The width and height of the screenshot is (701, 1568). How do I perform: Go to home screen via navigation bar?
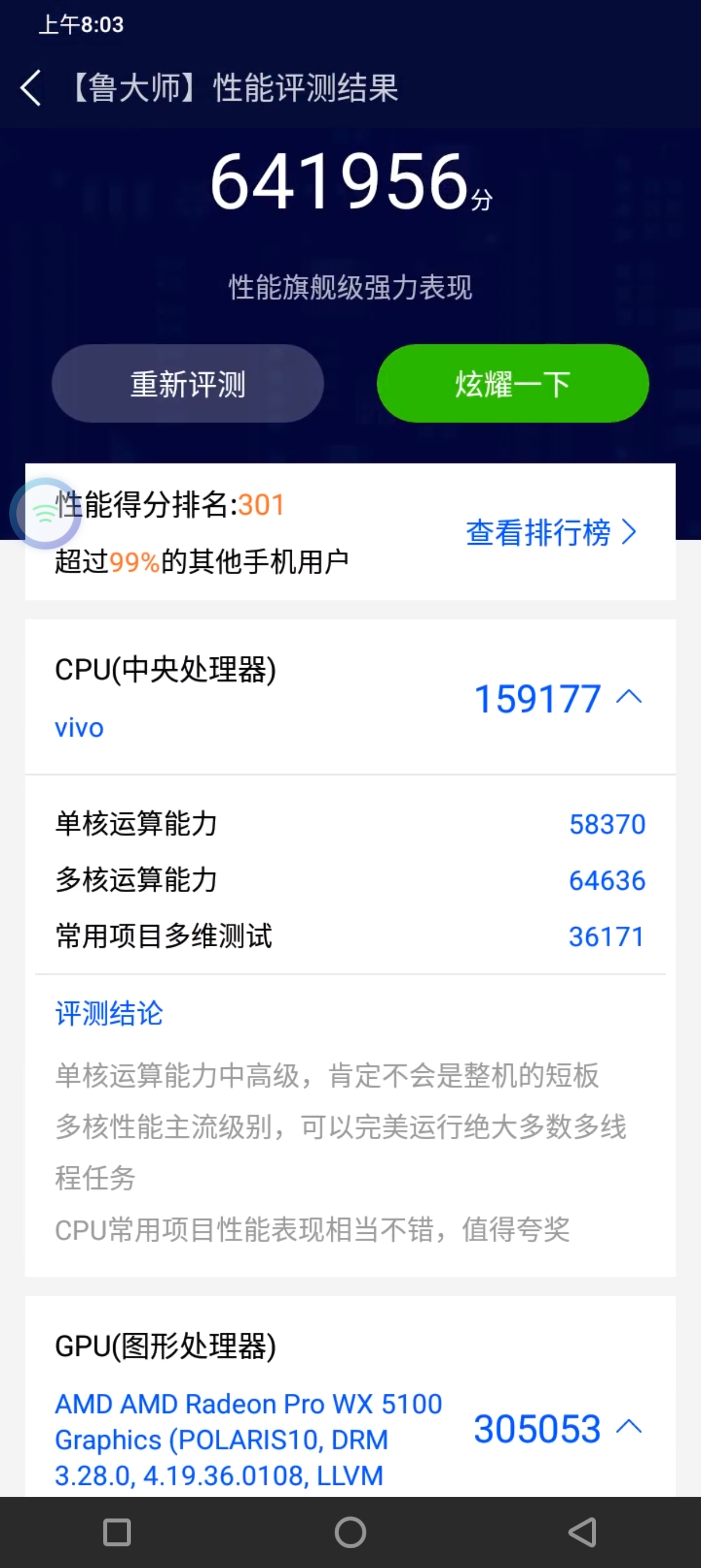click(x=350, y=1532)
